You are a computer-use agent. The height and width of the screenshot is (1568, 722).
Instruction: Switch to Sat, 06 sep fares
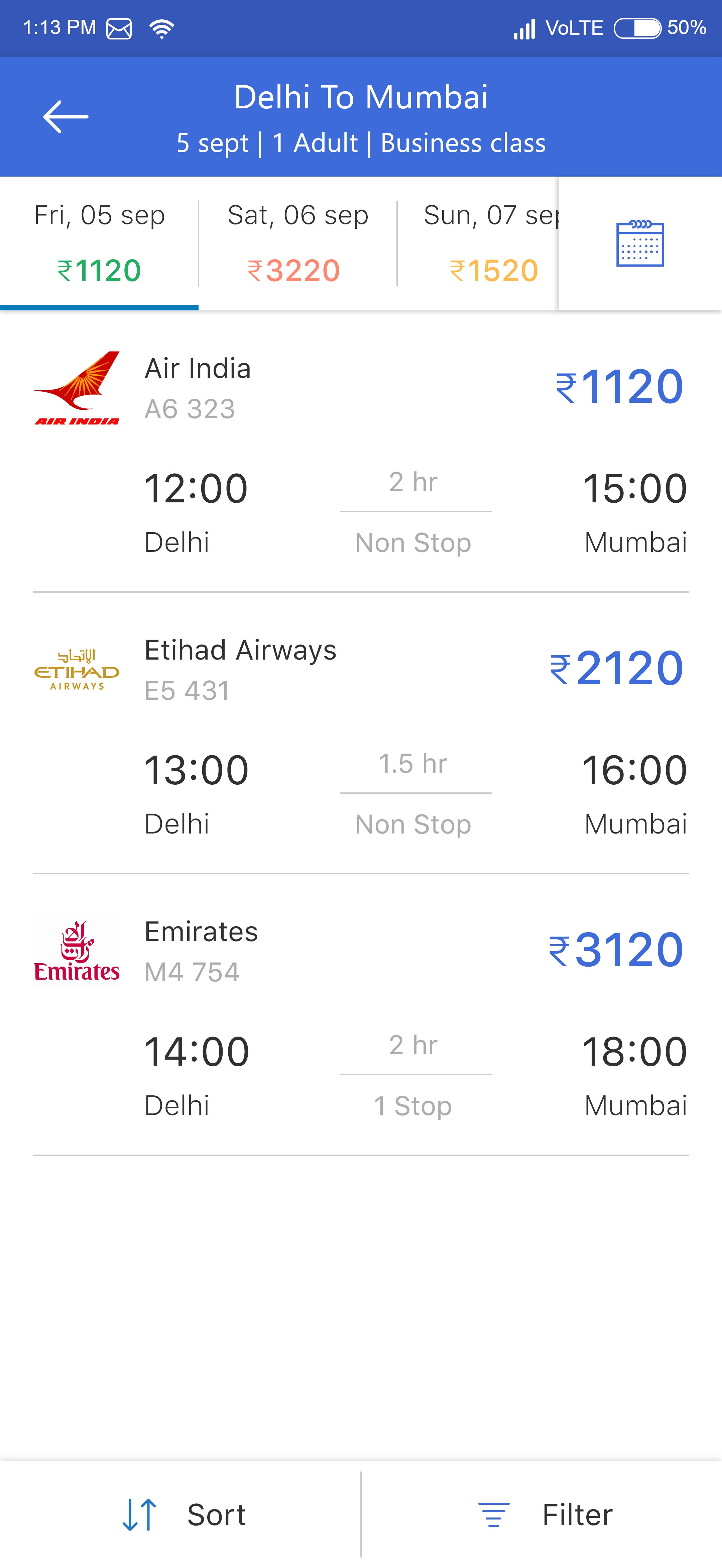[x=297, y=243]
